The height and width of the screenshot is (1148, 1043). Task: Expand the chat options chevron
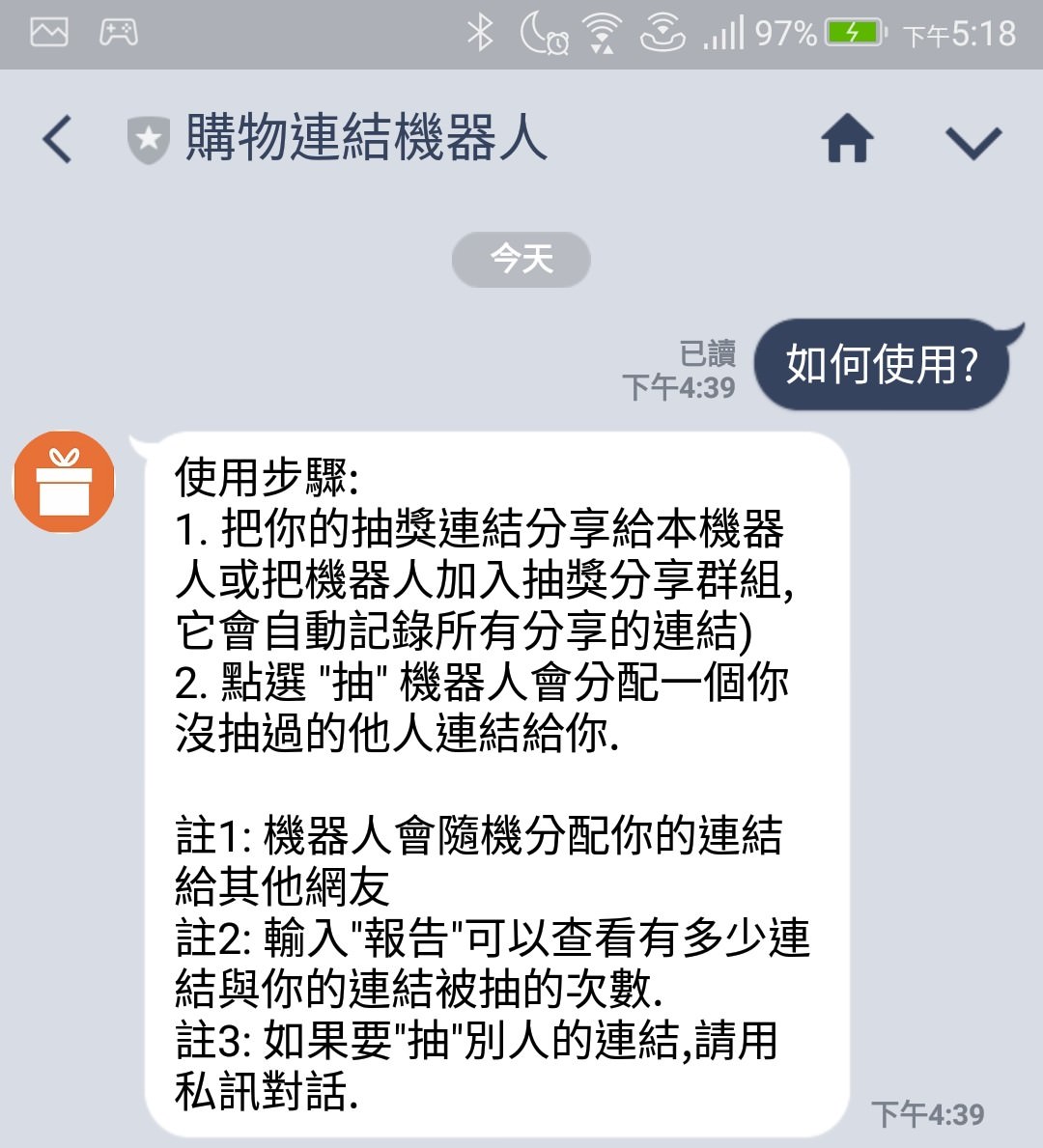(973, 142)
